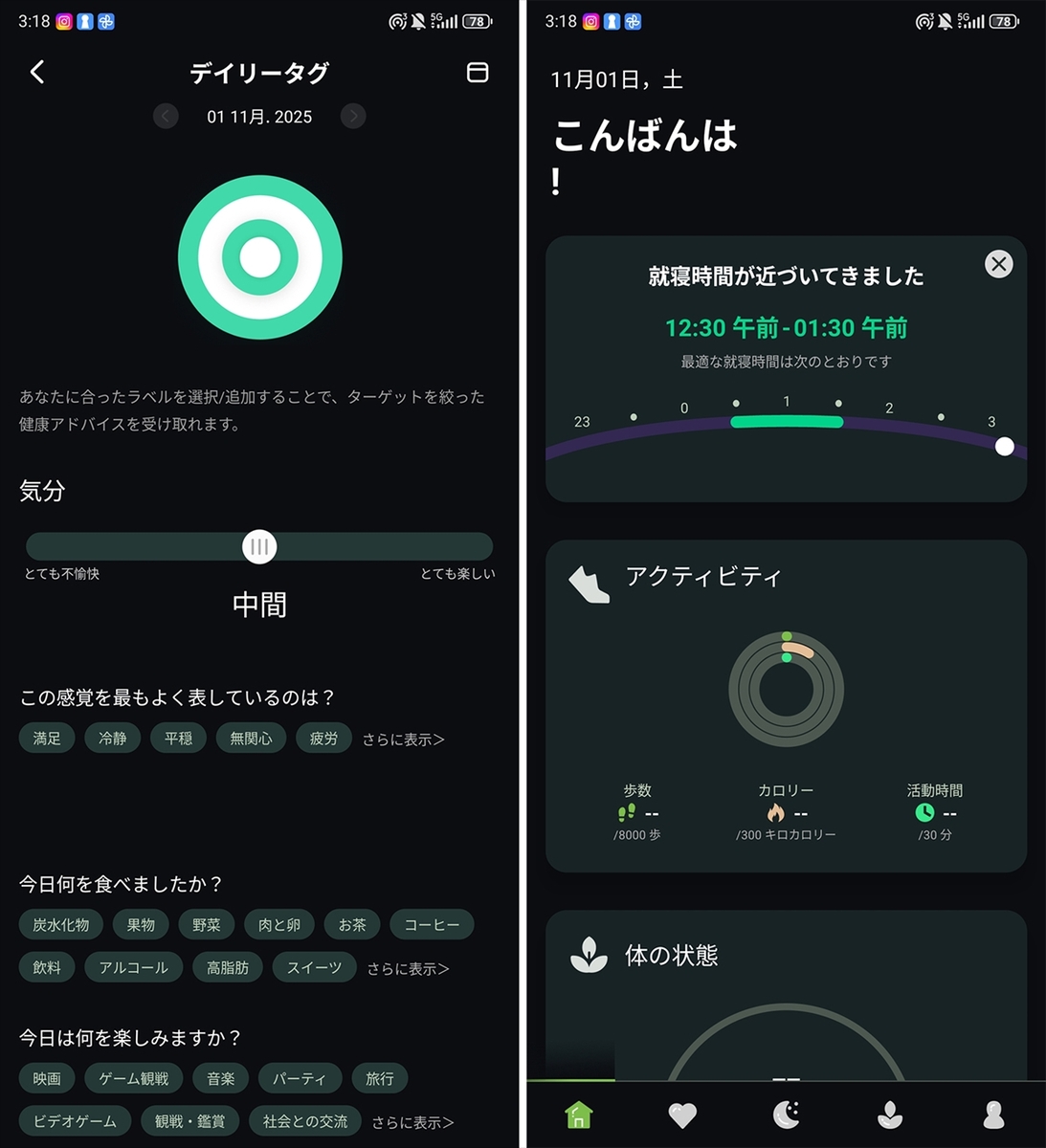Open the profile tab
Screen dimensions: 1046x1148
pyautogui.click(x=993, y=1115)
